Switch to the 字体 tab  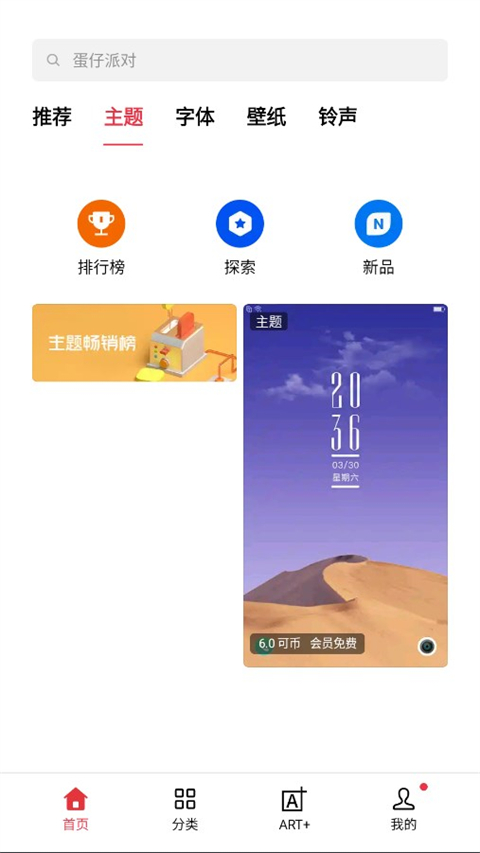point(195,117)
